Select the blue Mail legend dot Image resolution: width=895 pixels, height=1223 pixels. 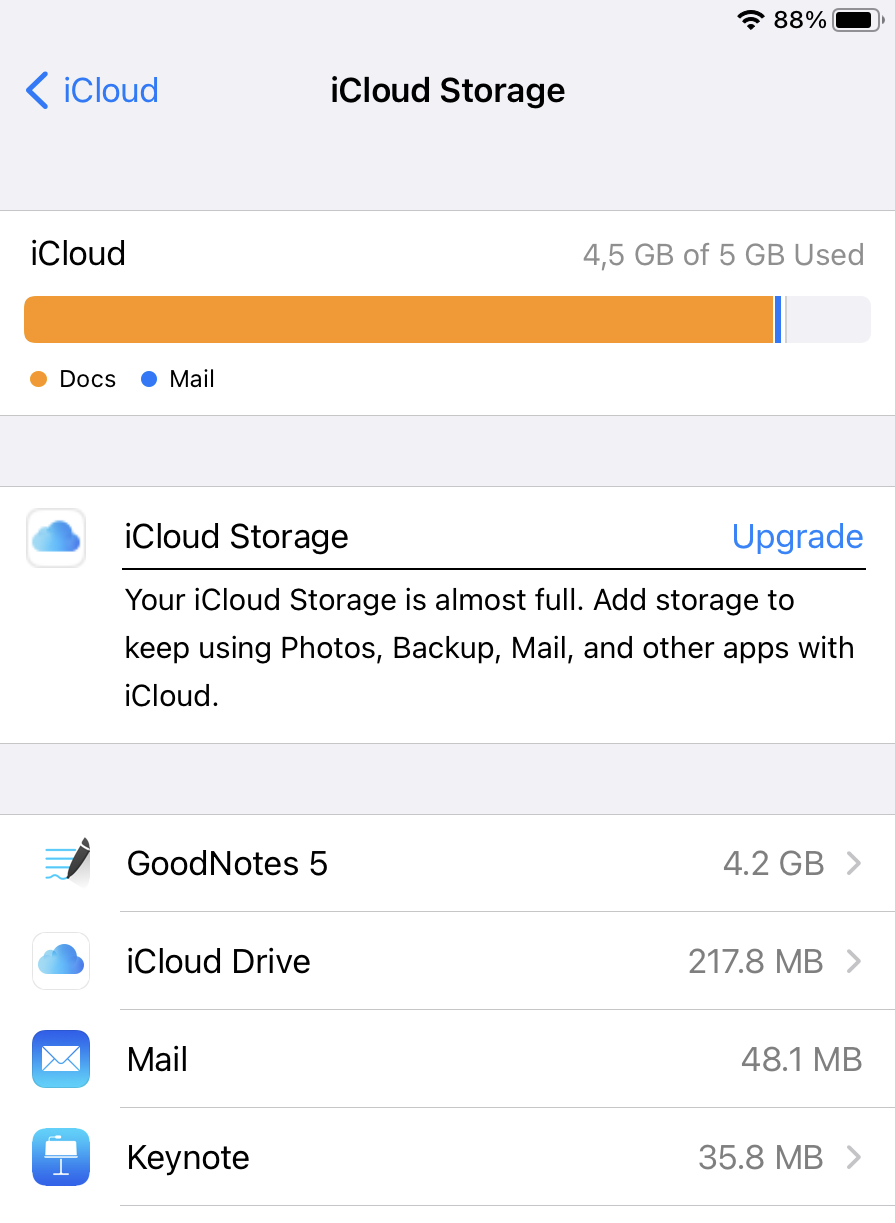151,379
